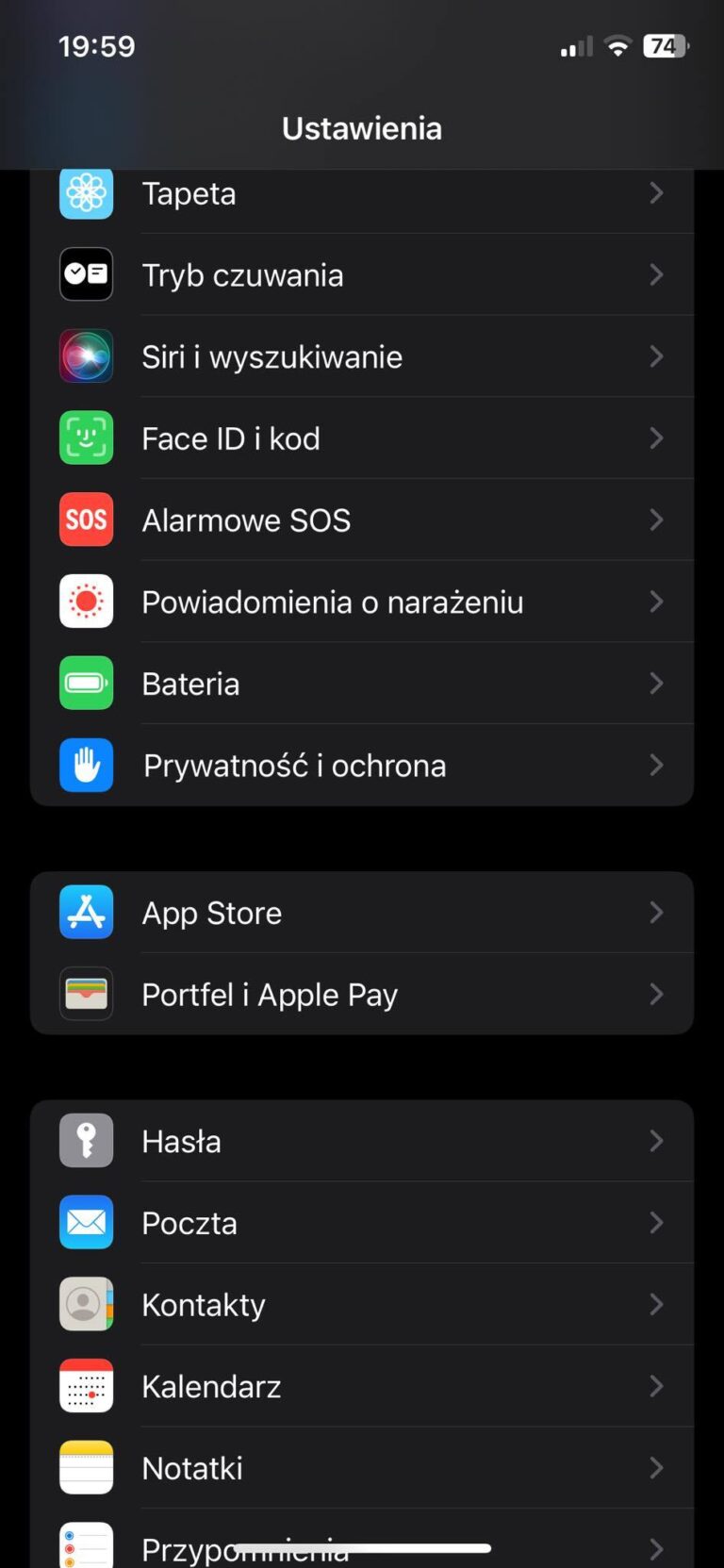Open the Tapeta wallpaper settings icon
Viewport: 724px width, 1568px height.
pyautogui.click(x=86, y=192)
